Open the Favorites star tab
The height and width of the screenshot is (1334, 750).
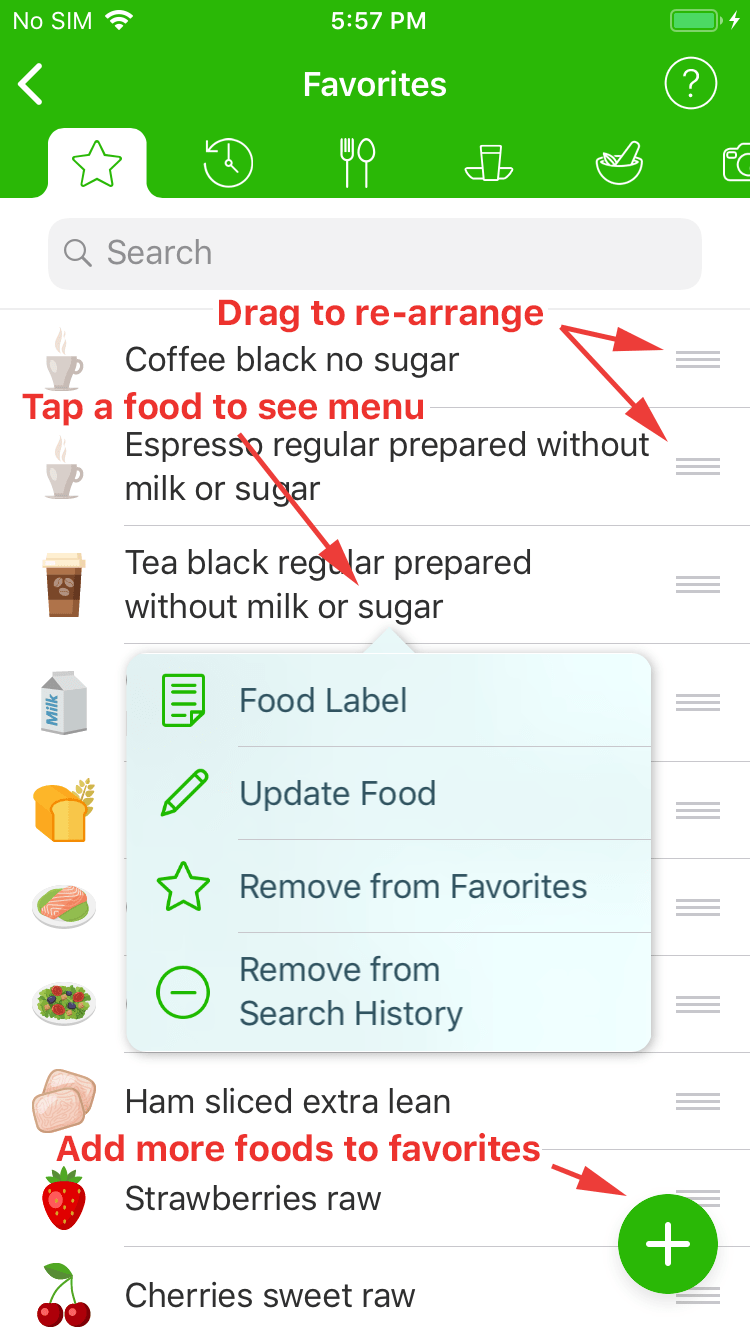pos(97,165)
